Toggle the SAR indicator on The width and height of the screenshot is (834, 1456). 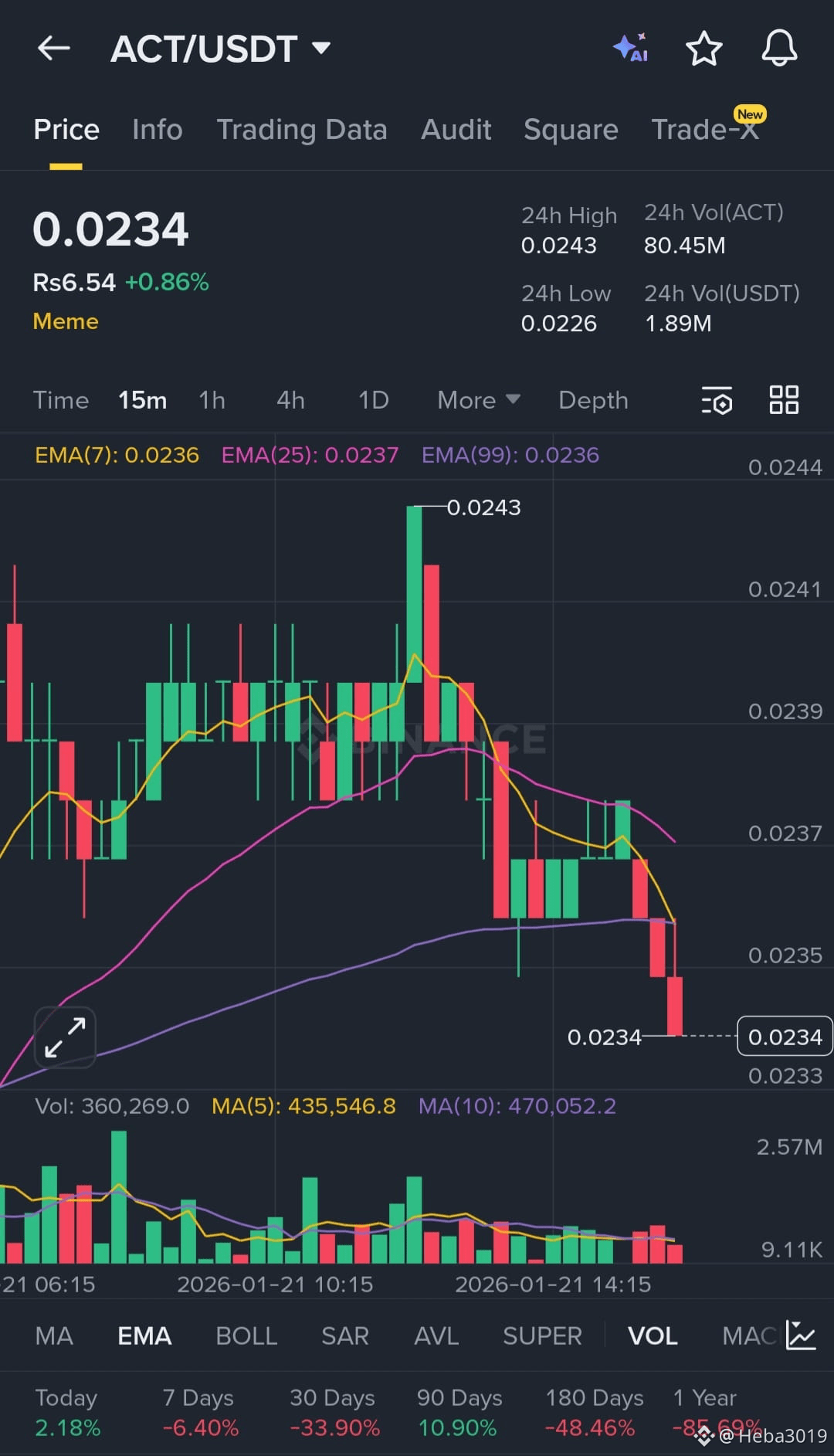344,1336
